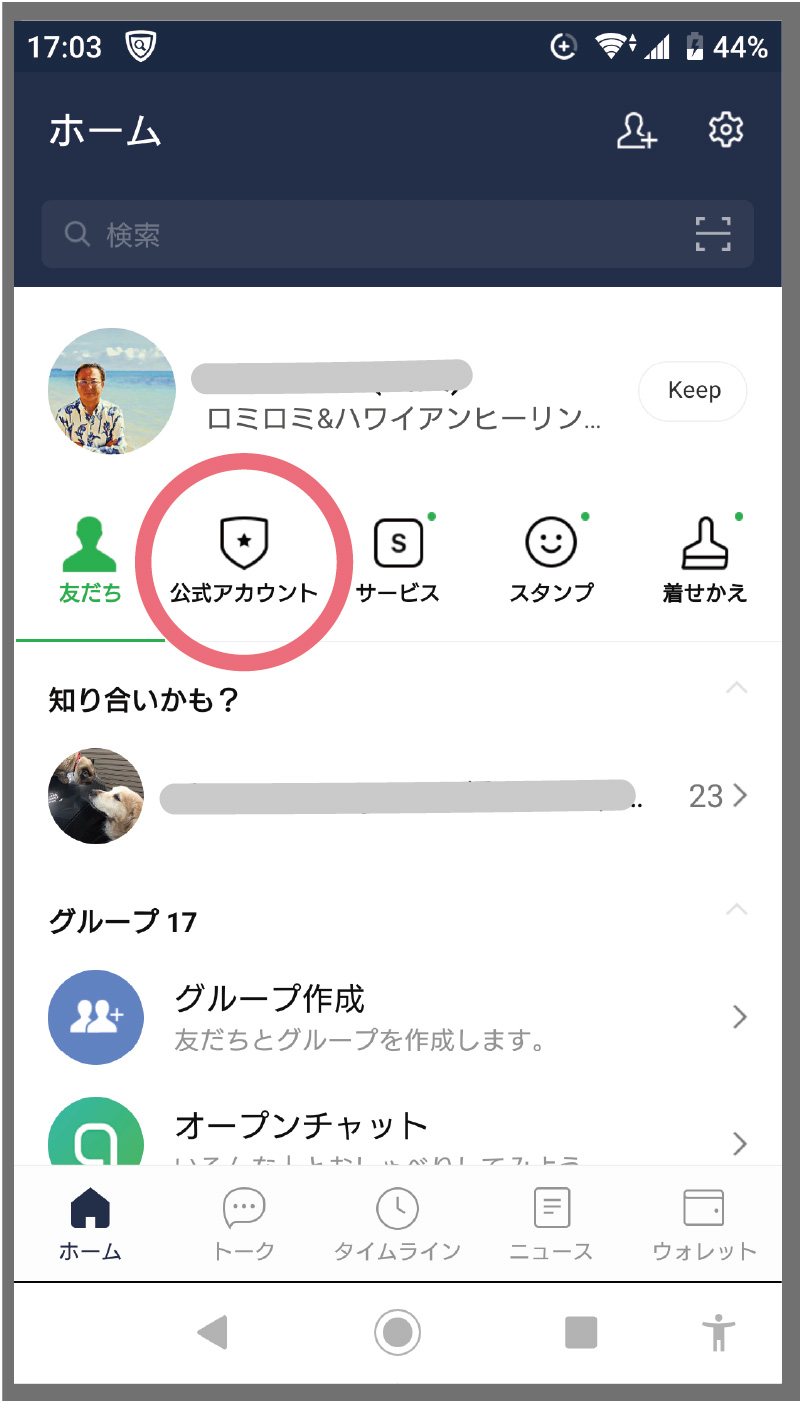800x1401 pixels.
Task: Open the add friend icon
Action: click(x=636, y=131)
